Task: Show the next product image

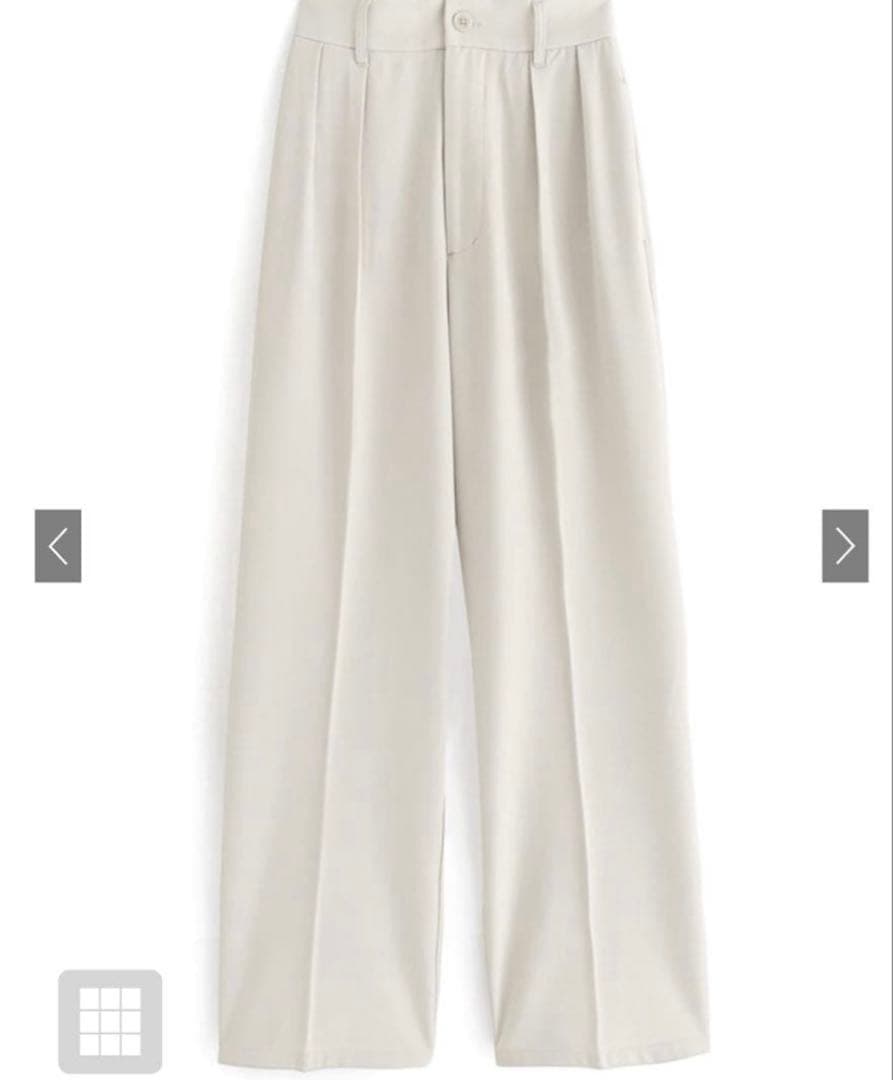Action: pos(845,546)
